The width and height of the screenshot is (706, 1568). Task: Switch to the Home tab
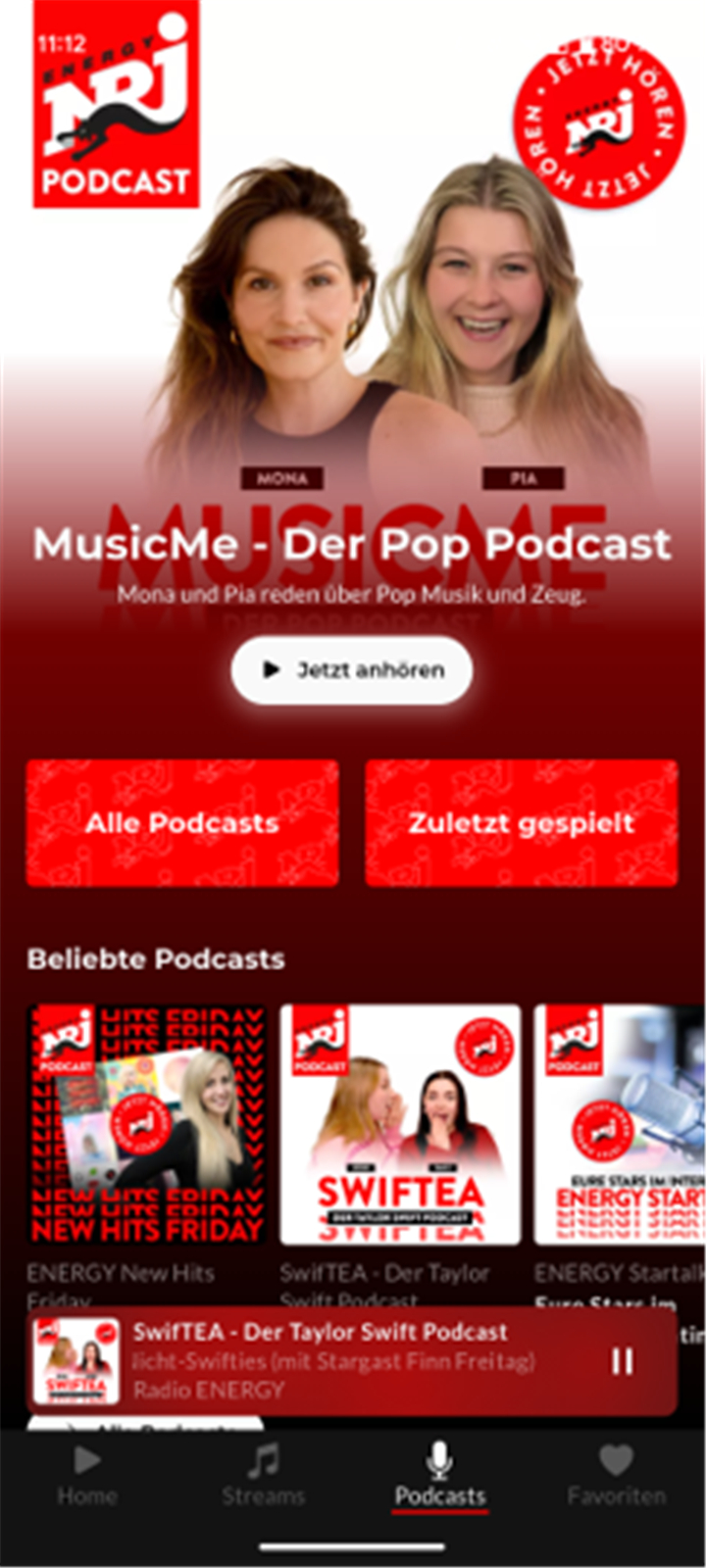(x=87, y=1477)
